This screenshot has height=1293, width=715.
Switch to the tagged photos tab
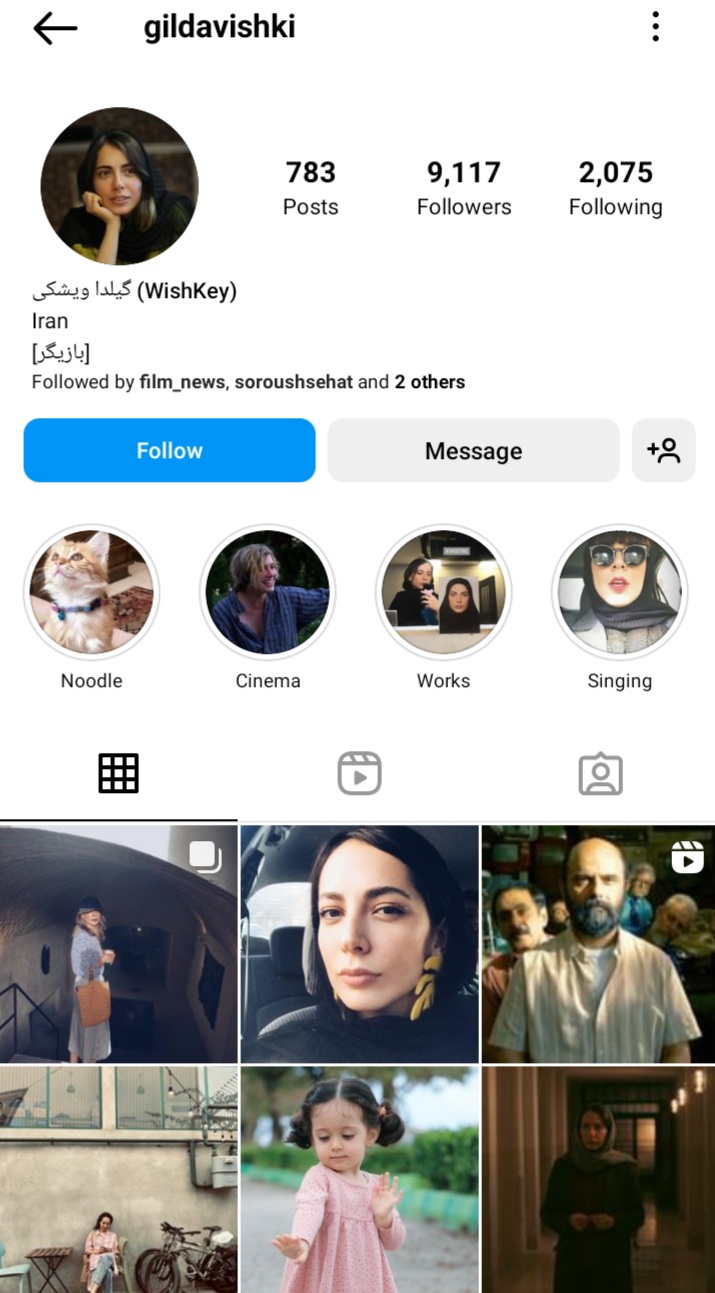(600, 773)
